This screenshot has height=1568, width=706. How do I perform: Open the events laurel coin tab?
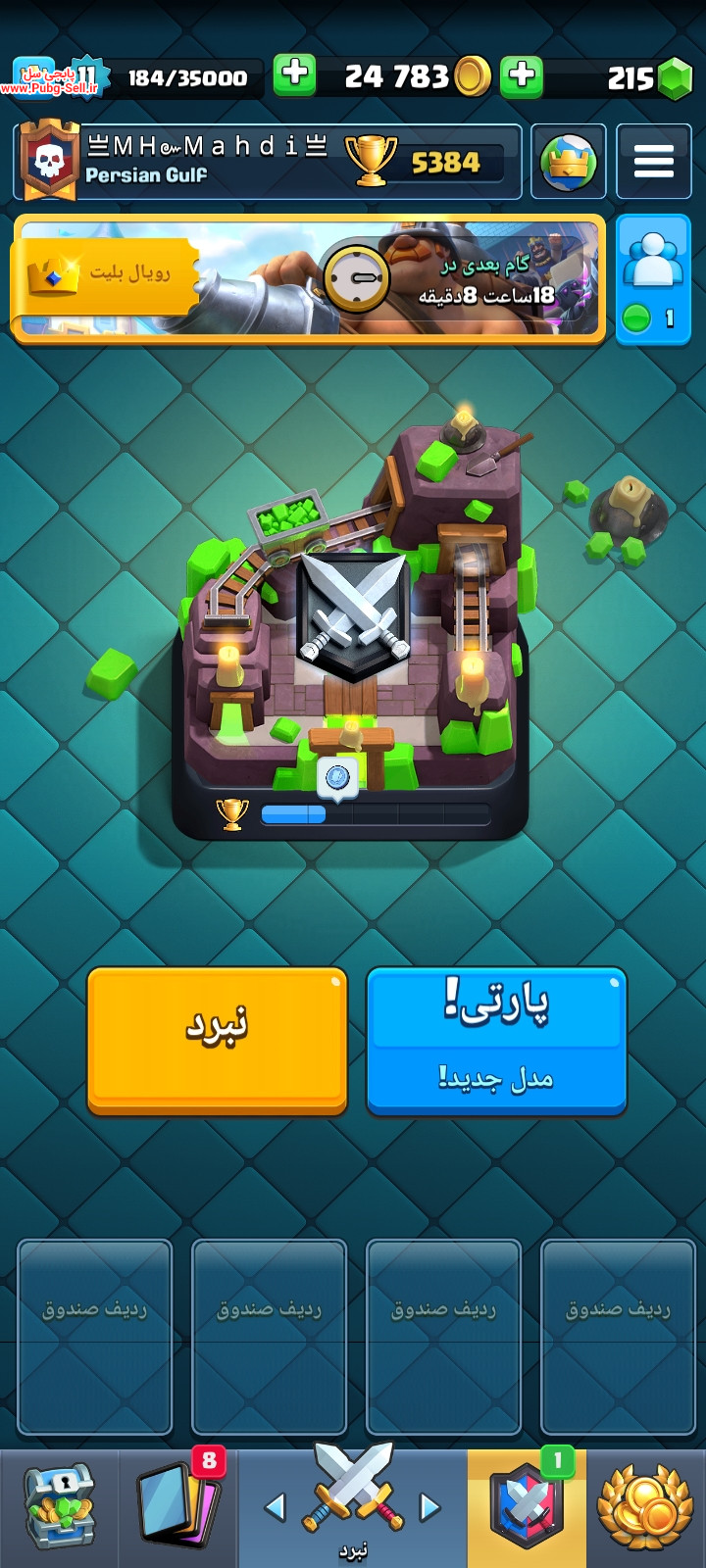pyautogui.click(x=646, y=1509)
